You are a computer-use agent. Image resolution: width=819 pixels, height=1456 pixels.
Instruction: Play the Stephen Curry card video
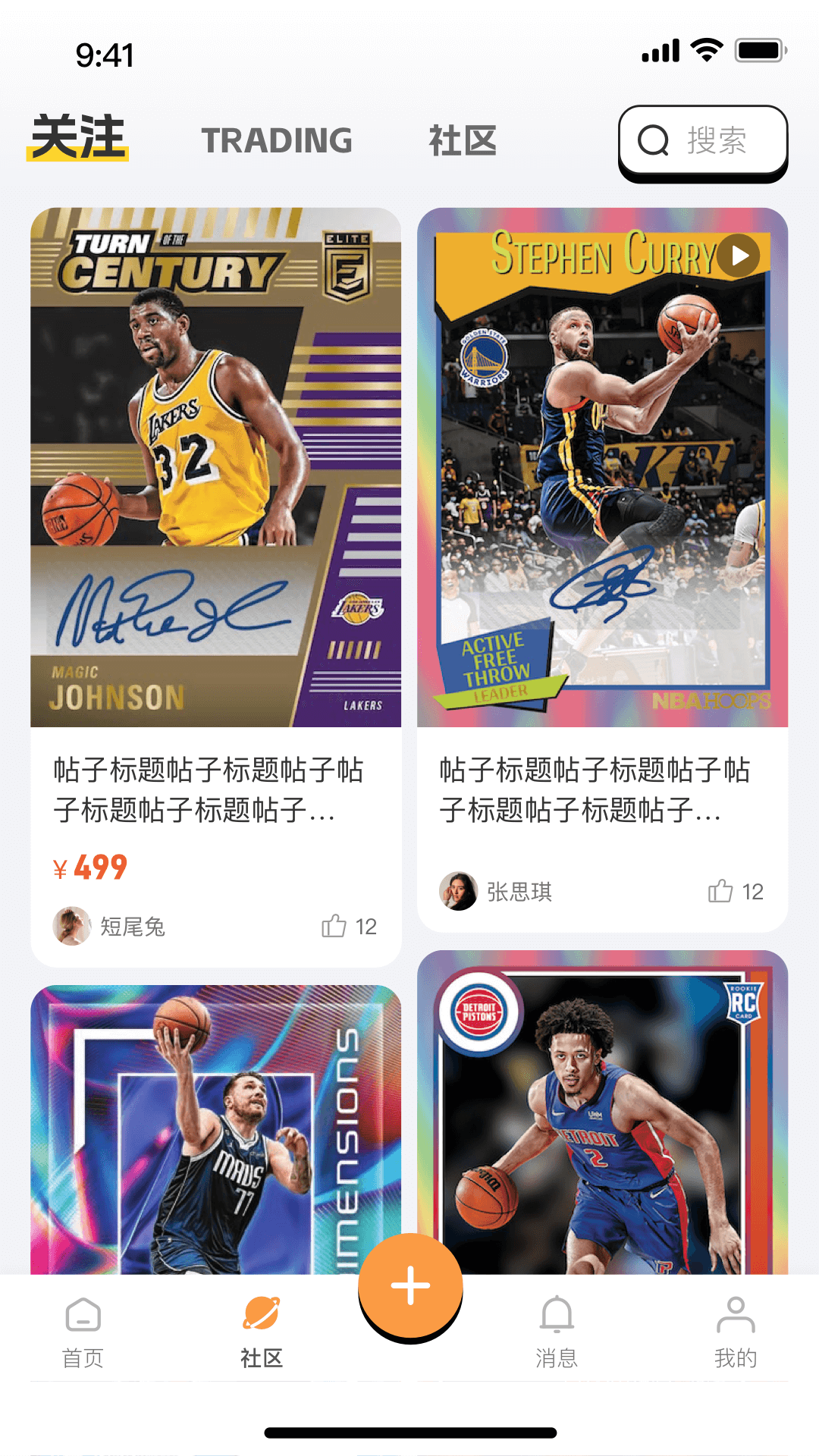739,256
